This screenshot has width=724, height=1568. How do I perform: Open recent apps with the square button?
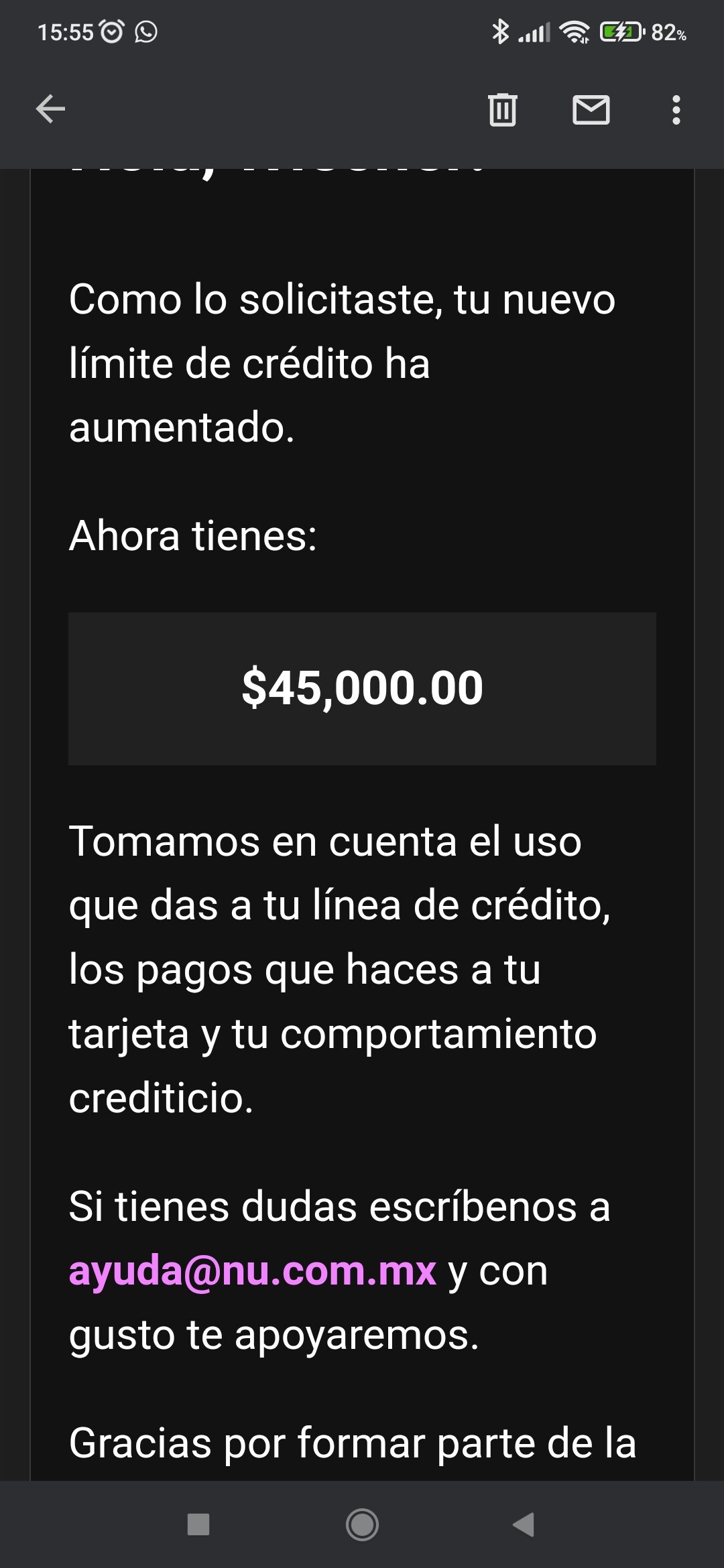point(198,1524)
